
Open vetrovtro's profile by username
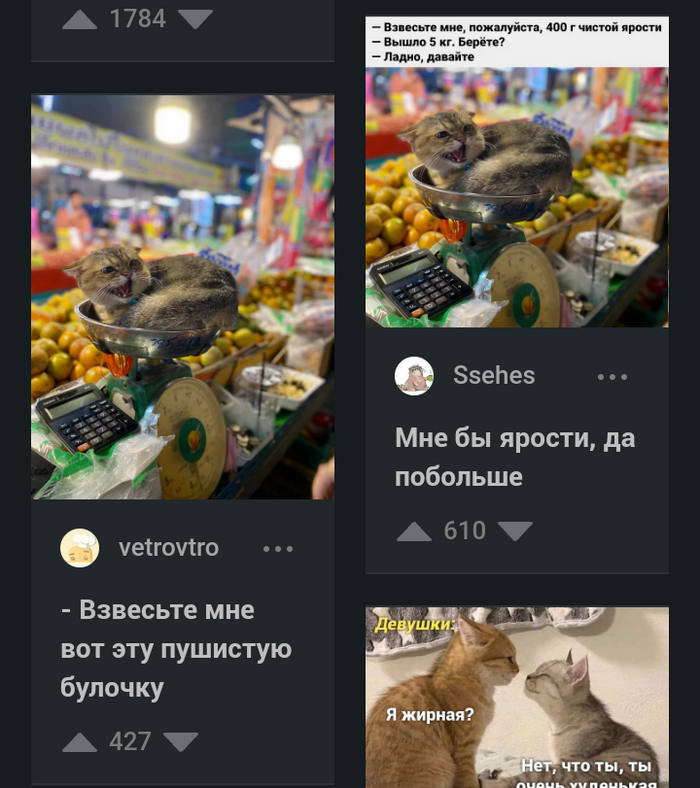point(168,548)
